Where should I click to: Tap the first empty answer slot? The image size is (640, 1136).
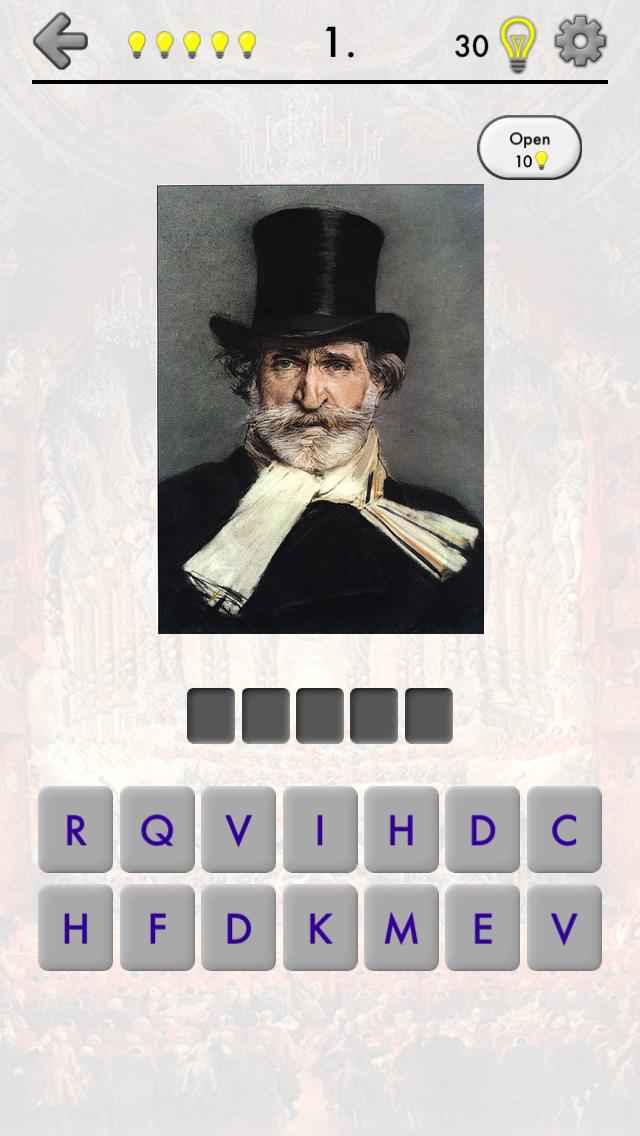point(211,716)
